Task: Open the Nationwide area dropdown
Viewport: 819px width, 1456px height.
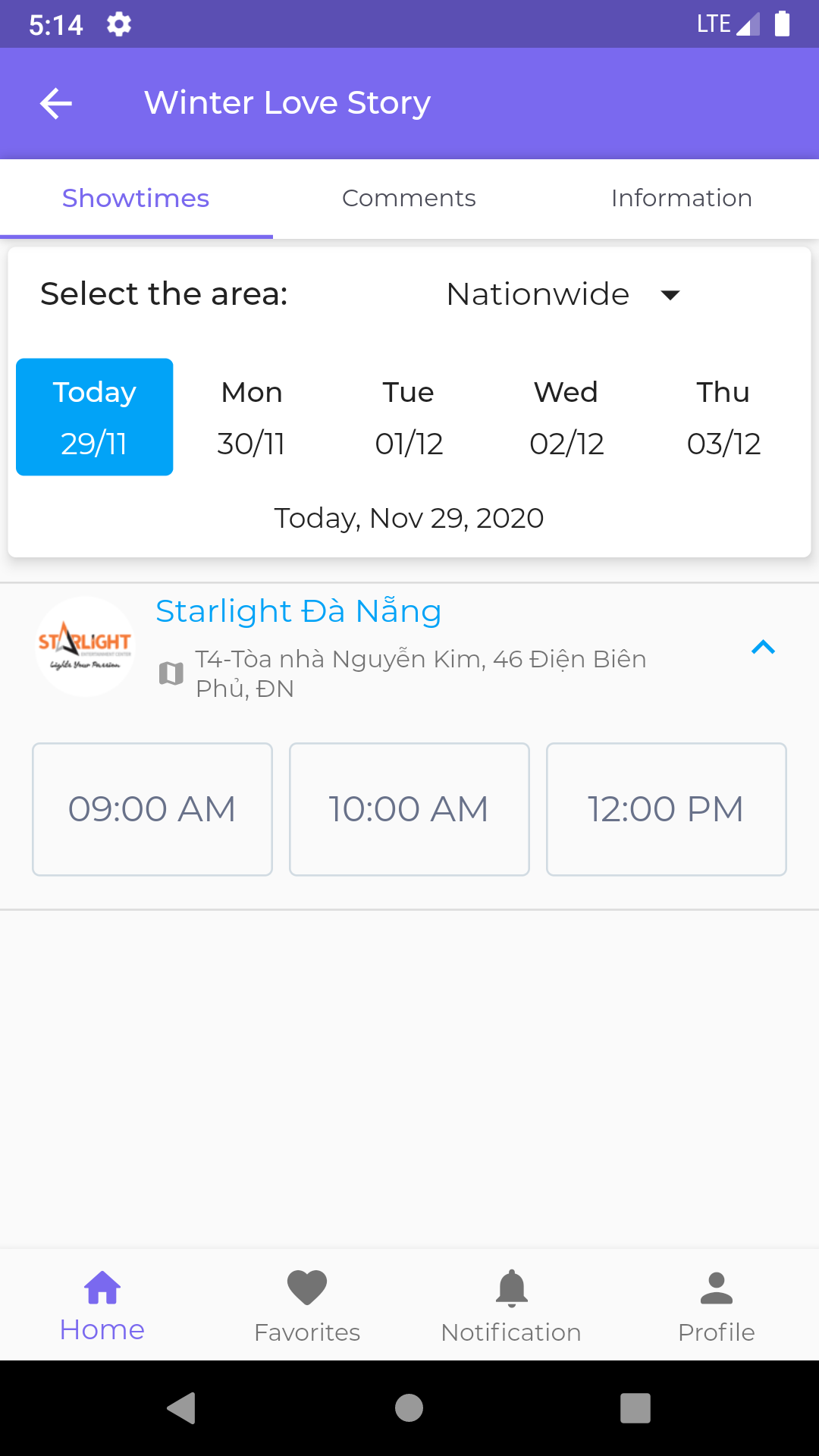Action: (563, 294)
